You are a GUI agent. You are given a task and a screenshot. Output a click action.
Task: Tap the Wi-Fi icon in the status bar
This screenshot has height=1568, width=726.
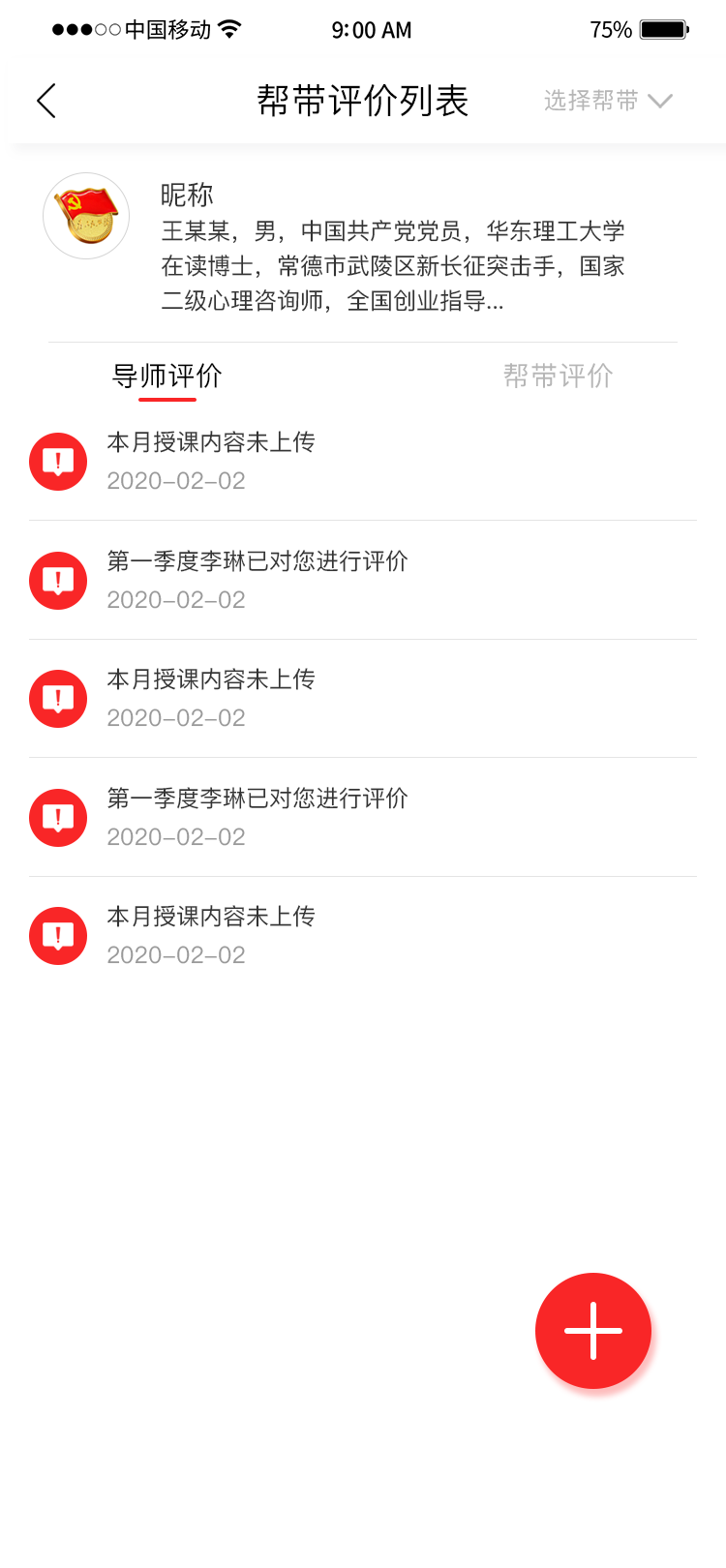click(x=229, y=30)
